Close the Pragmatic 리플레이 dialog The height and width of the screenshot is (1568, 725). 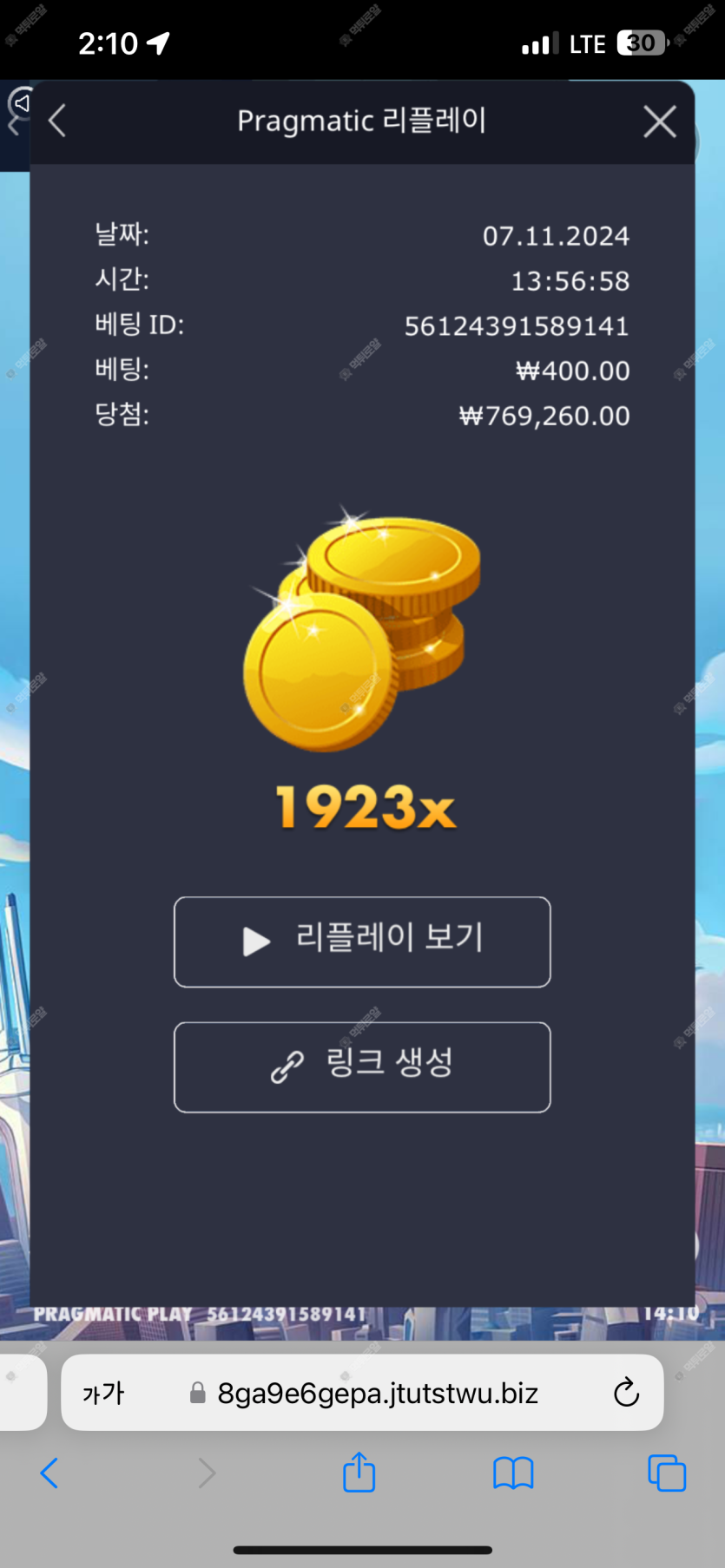coord(660,121)
